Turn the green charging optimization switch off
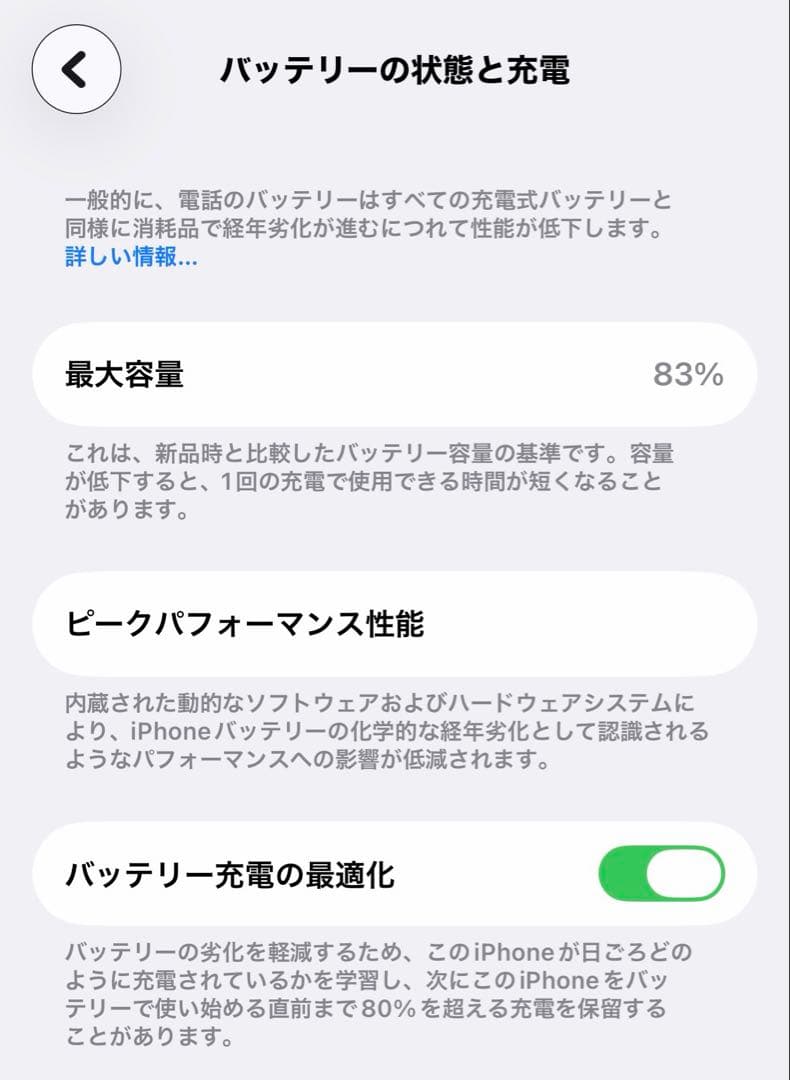Image resolution: width=790 pixels, height=1080 pixels. (662, 873)
